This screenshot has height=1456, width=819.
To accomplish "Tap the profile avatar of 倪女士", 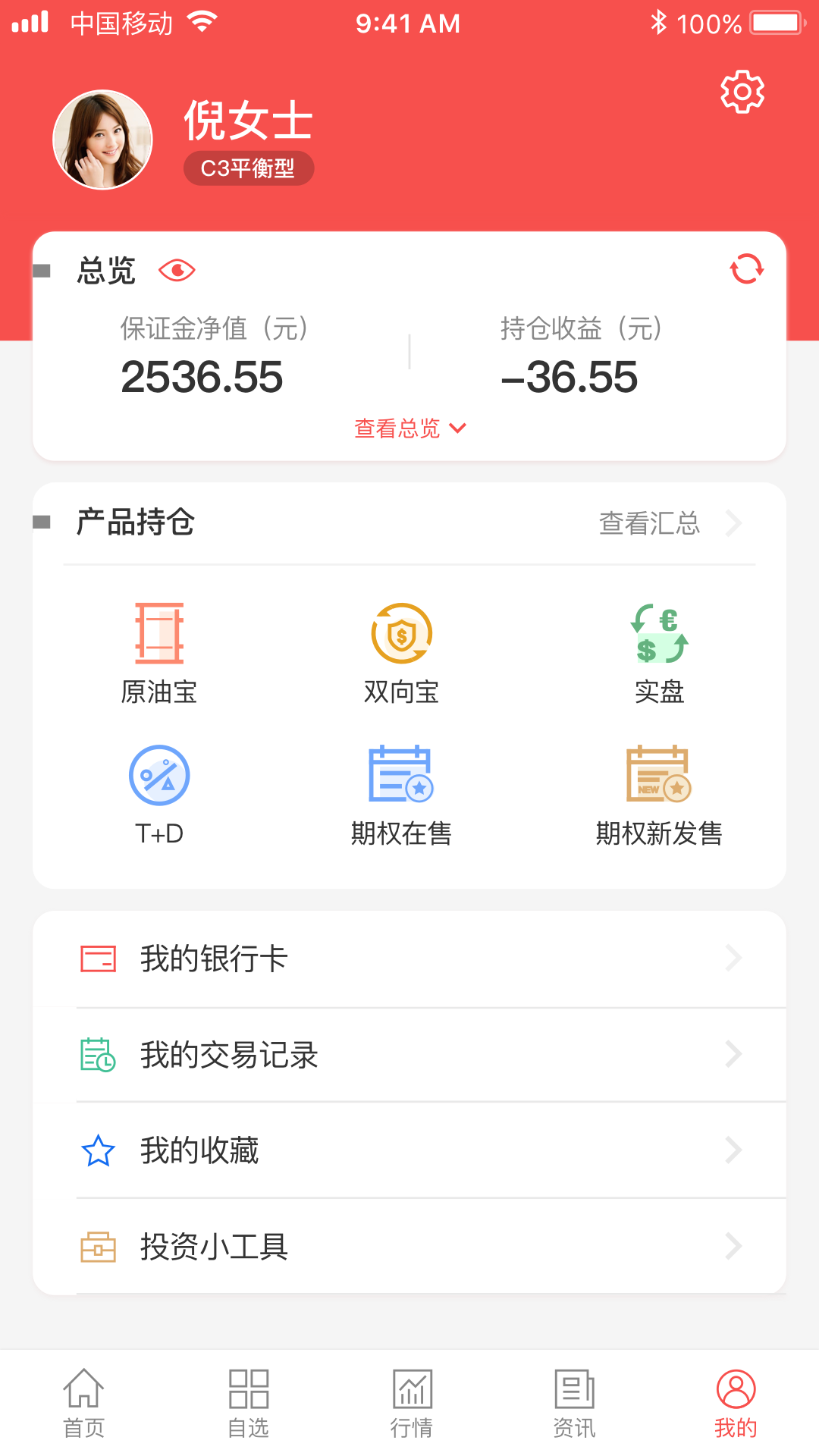I will coord(103,140).
